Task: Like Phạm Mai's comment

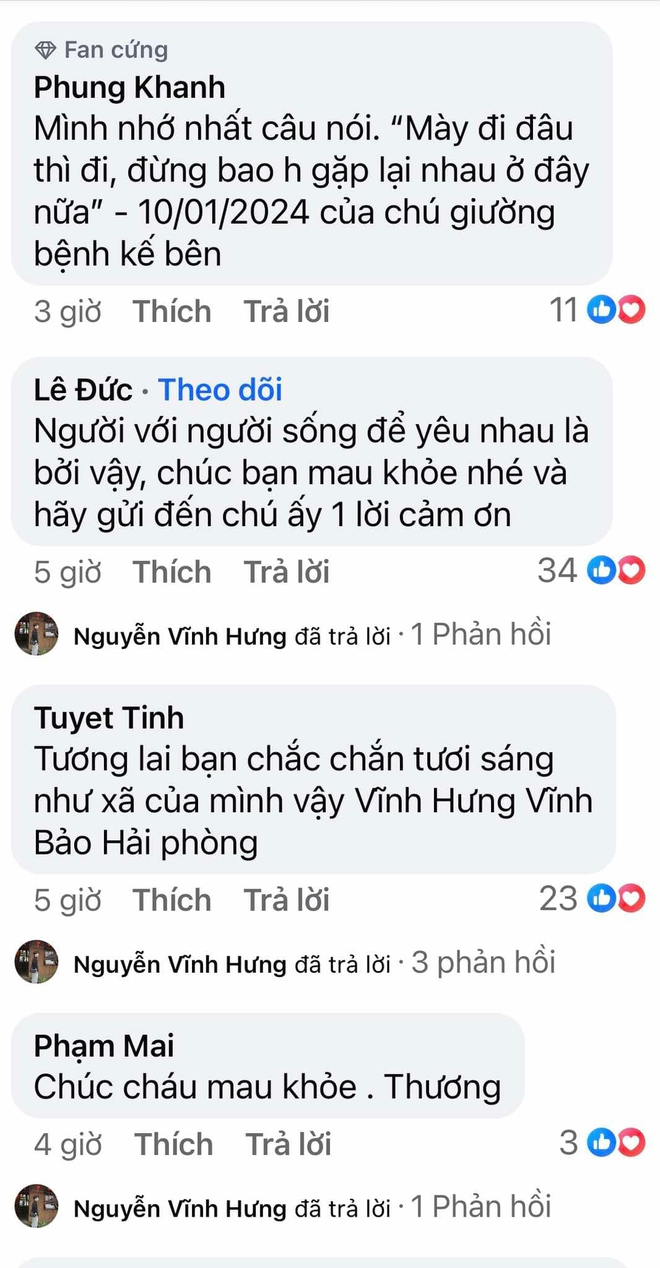Action: pos(173,1144)
